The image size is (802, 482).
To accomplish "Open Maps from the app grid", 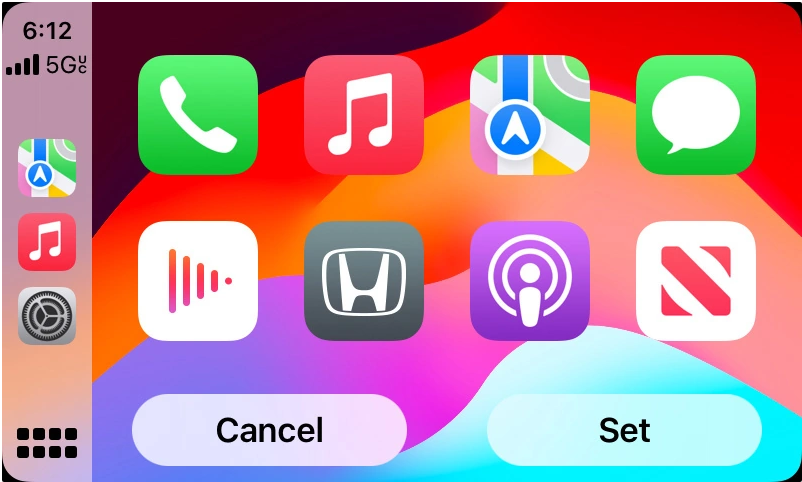I will tap(530, 115).
